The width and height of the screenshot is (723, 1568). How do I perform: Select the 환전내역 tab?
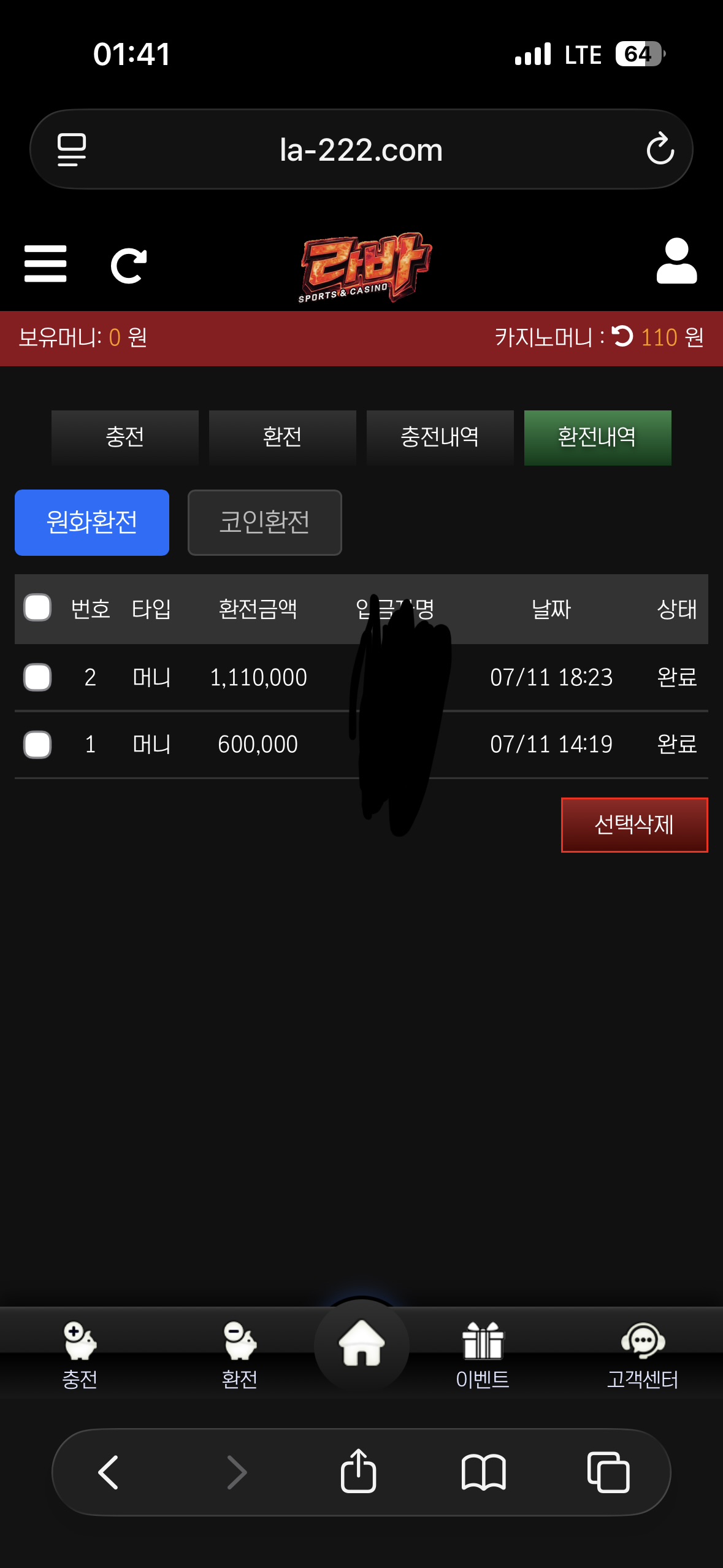(598, 437)
